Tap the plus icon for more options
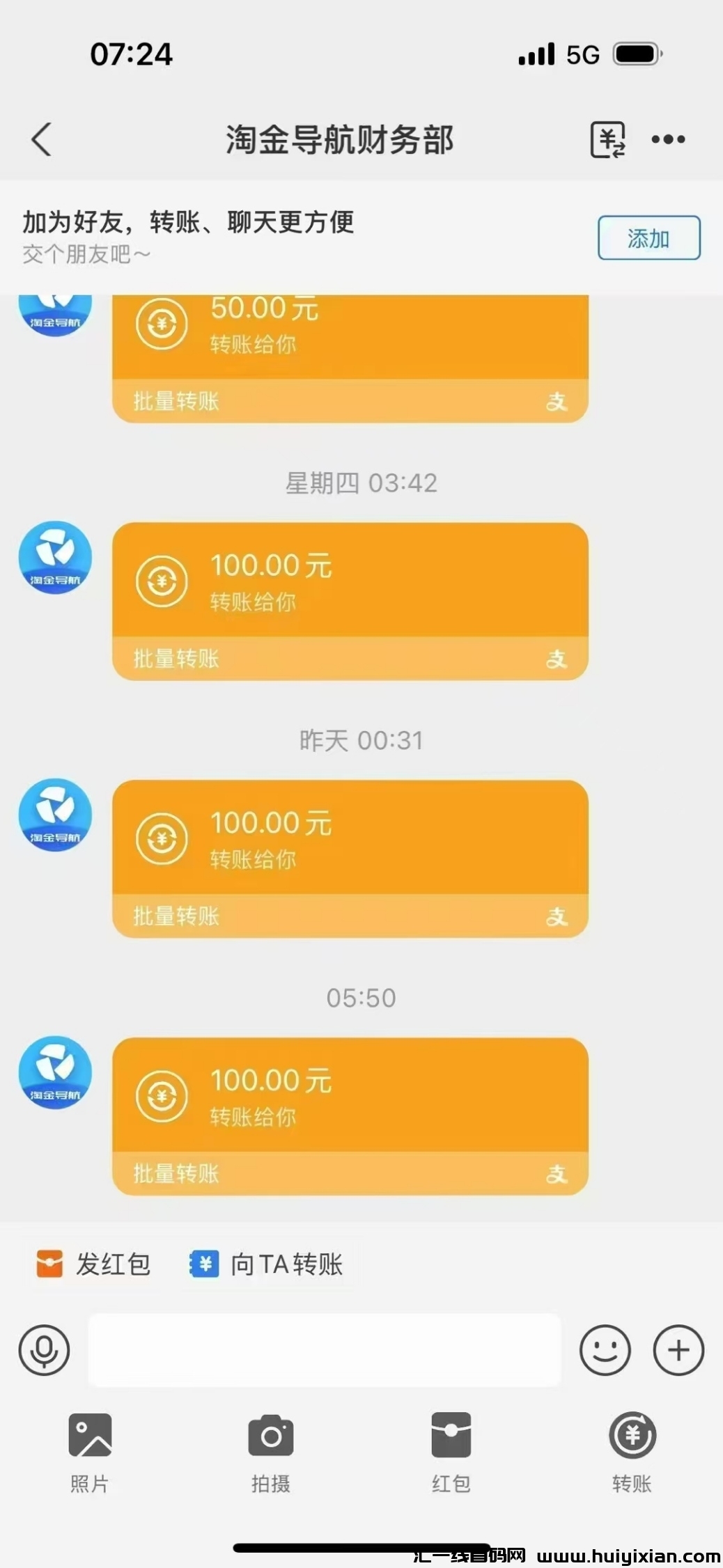 [678, 1349]
